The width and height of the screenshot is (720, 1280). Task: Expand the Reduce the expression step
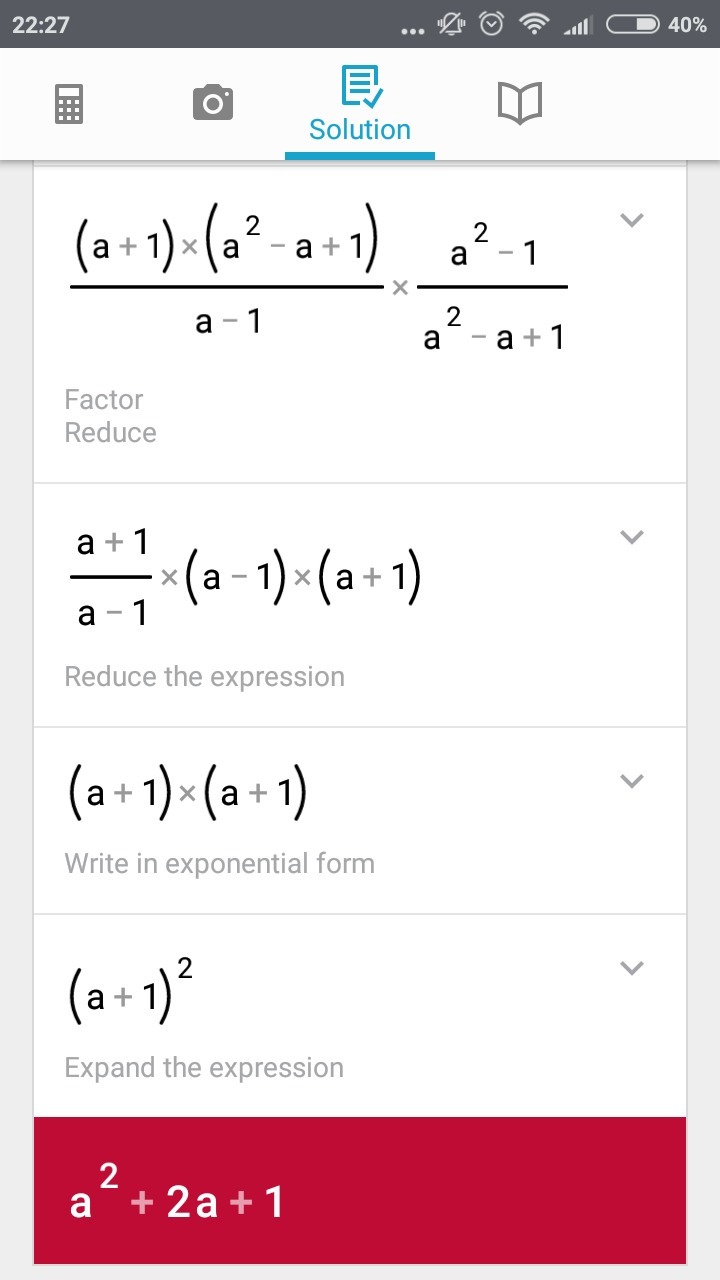pos(631,537)
